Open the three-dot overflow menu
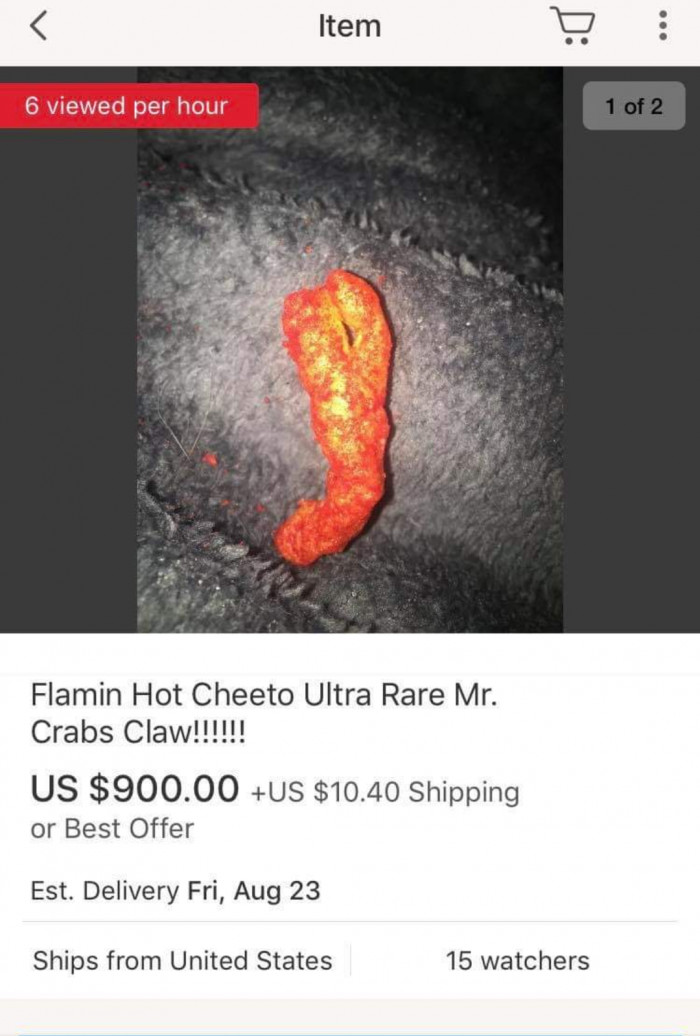Image resolution: width=700 pixels, height=1036 pixels. (662, 26)
